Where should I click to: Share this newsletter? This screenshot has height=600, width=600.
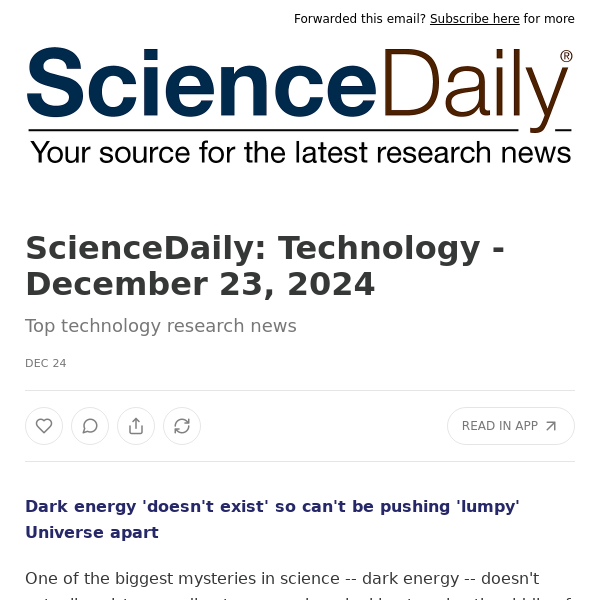coord(136,426)
